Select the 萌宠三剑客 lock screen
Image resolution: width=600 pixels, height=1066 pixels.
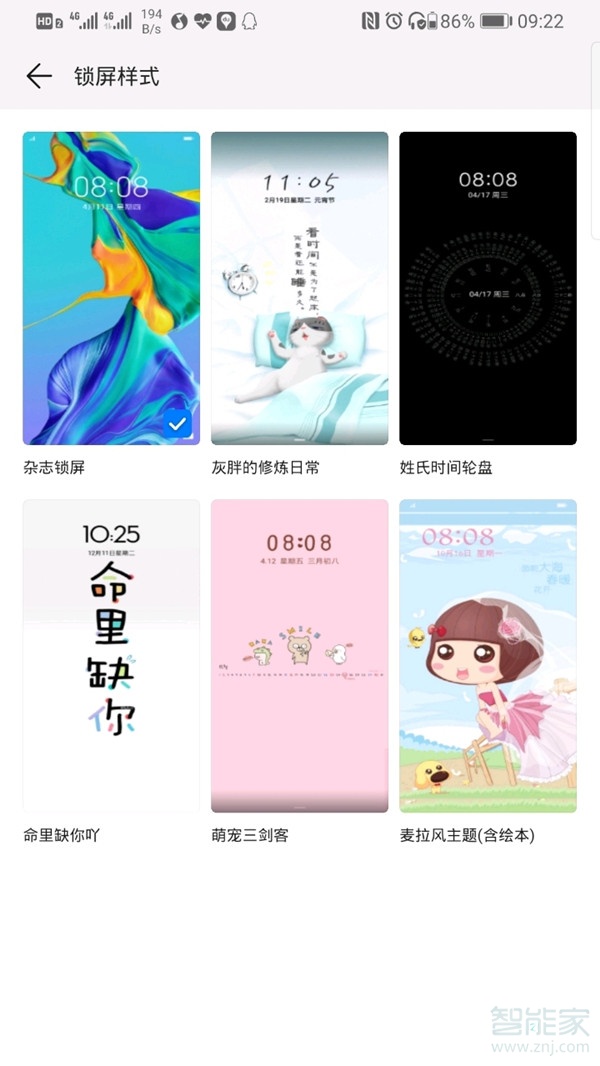(x=299, y=655)
